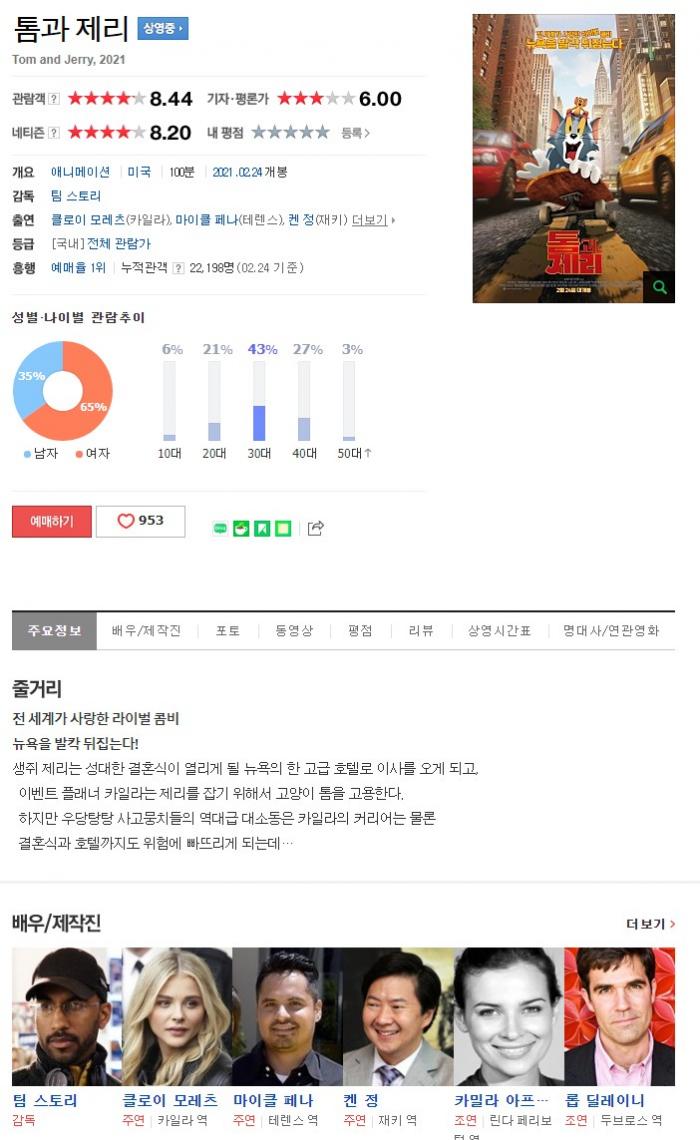Switch to the 동영상 tab
This screenshot has width=700, height=1140.
click(x=294, y=631)
